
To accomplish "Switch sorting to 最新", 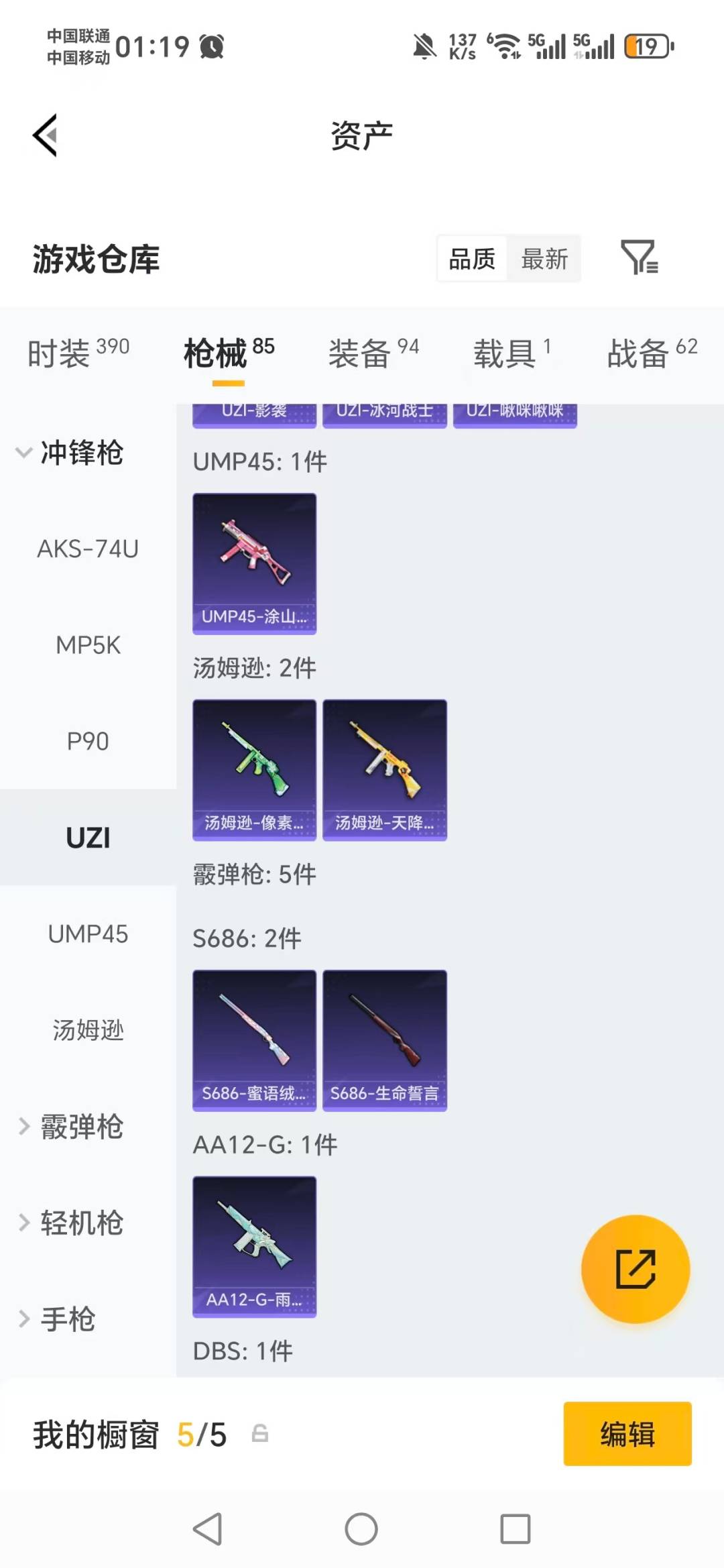I will pos(545,259).
